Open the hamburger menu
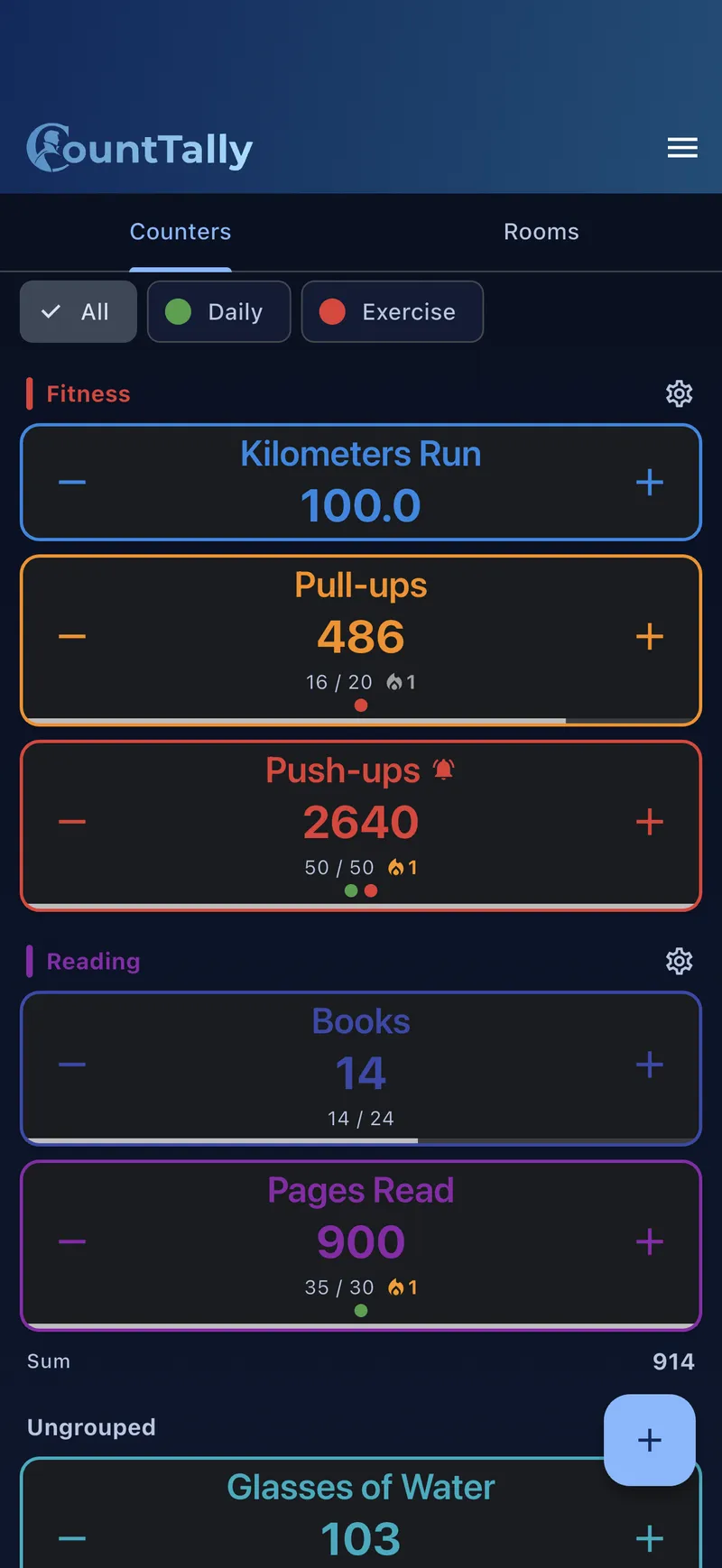Screen dimensions: 722x1568 pos(682,148)
